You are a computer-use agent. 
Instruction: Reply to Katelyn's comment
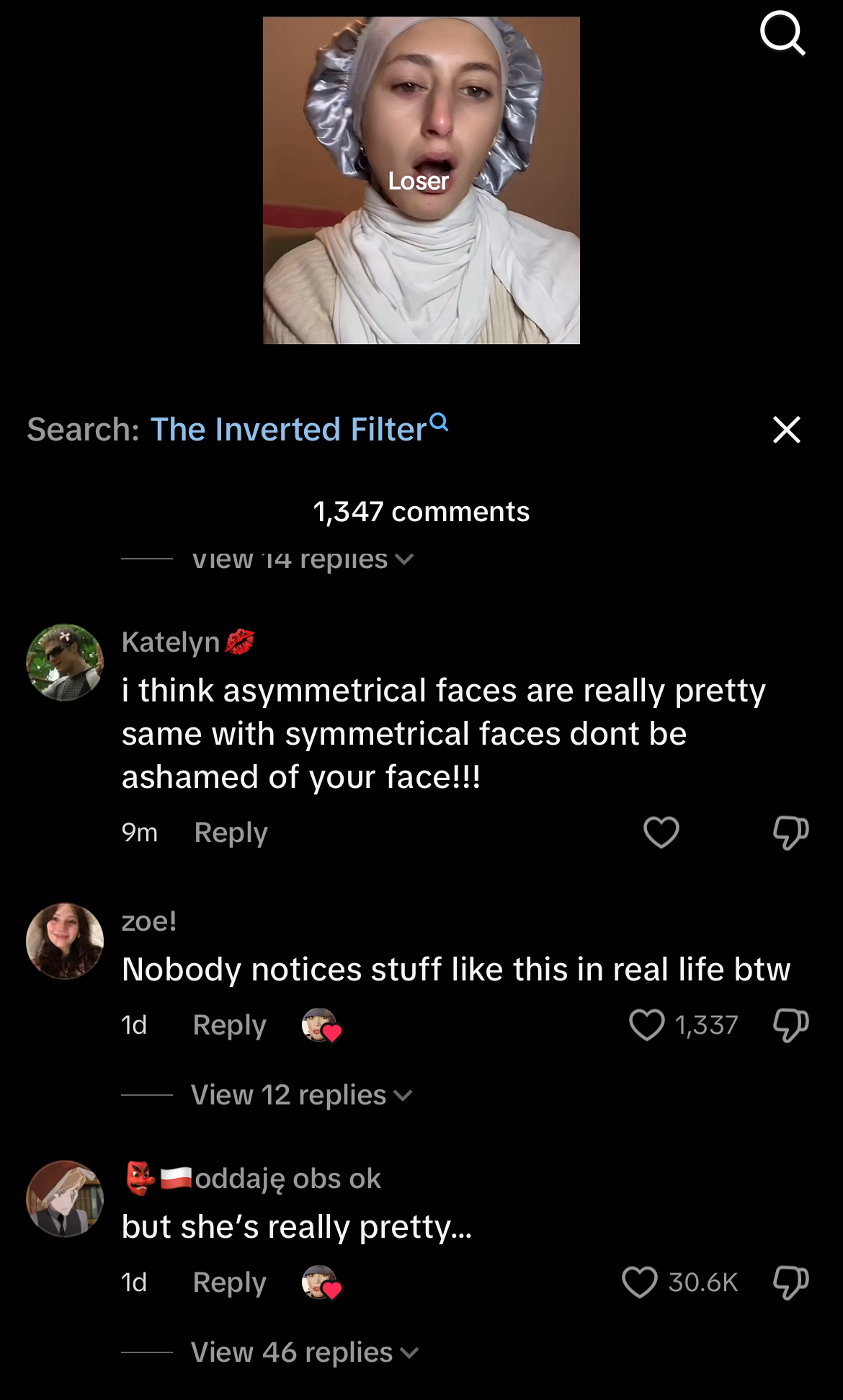(231, 833)
